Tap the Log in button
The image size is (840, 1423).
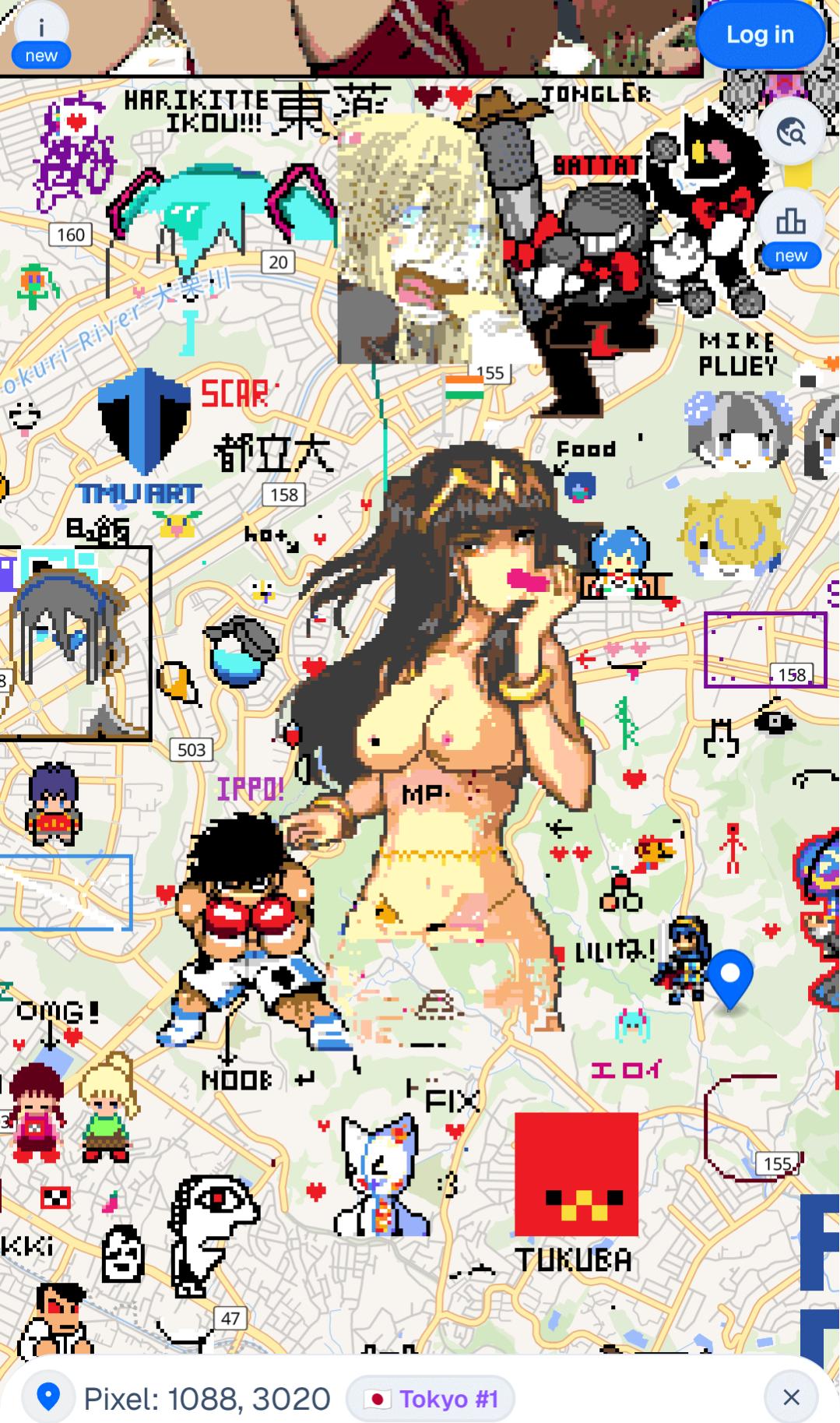tap(759, 35)
